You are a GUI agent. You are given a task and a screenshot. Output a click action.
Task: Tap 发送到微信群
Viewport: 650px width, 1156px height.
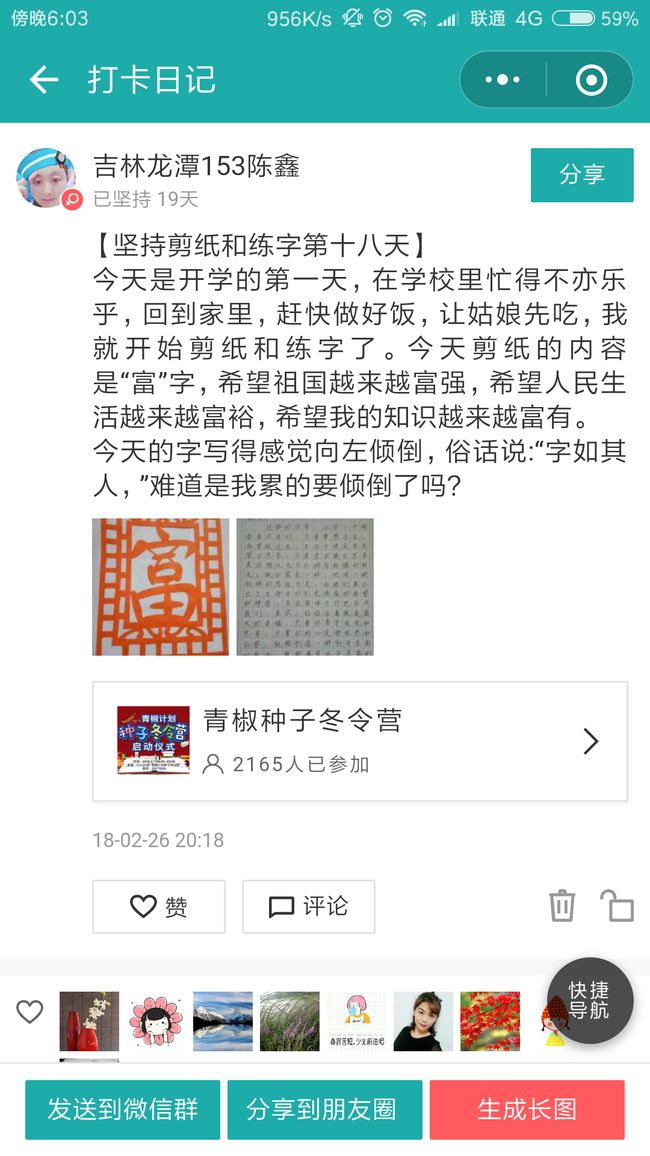(x=122, y=1110)
